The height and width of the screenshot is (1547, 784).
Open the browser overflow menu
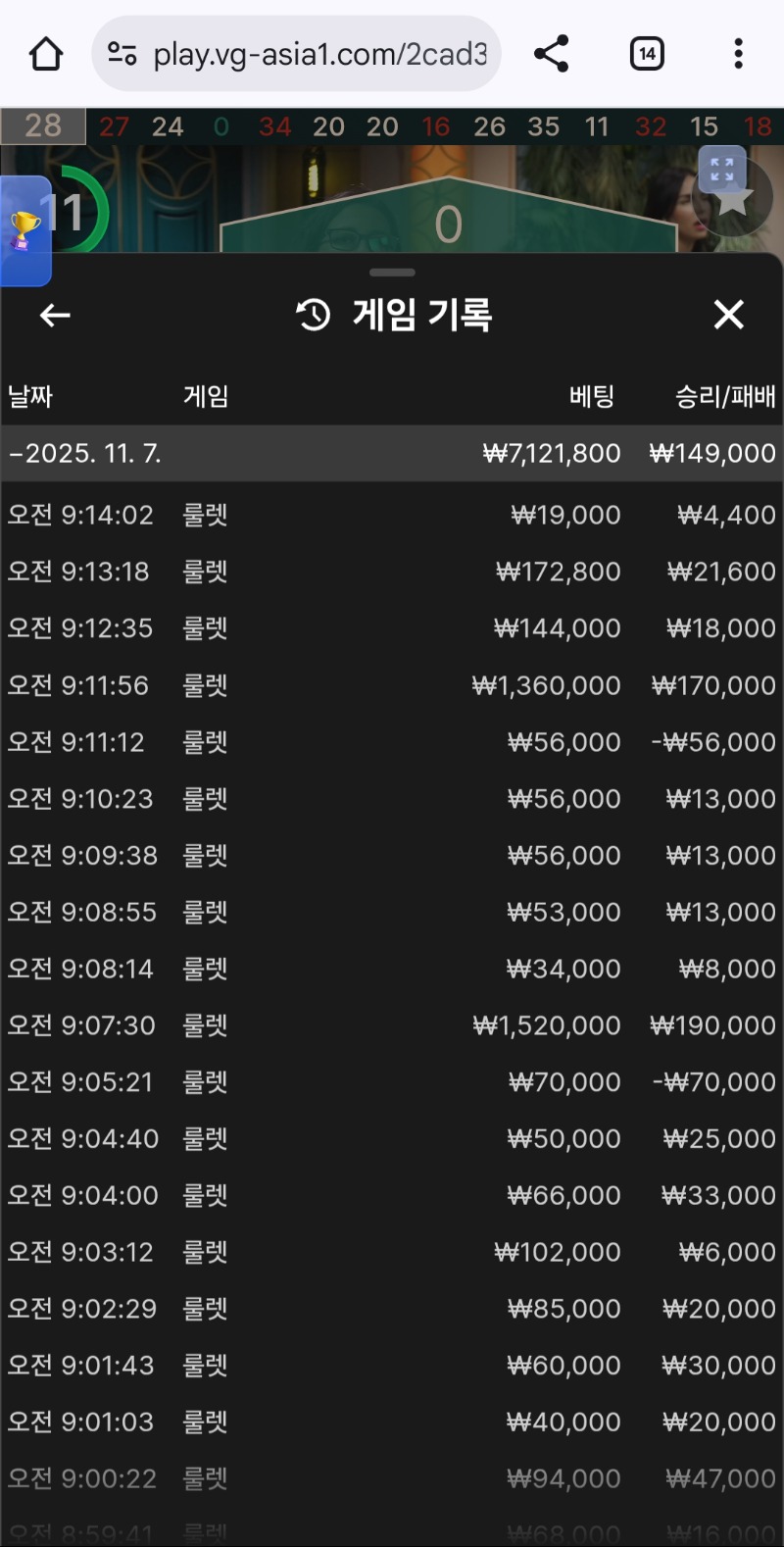(738, 54)
